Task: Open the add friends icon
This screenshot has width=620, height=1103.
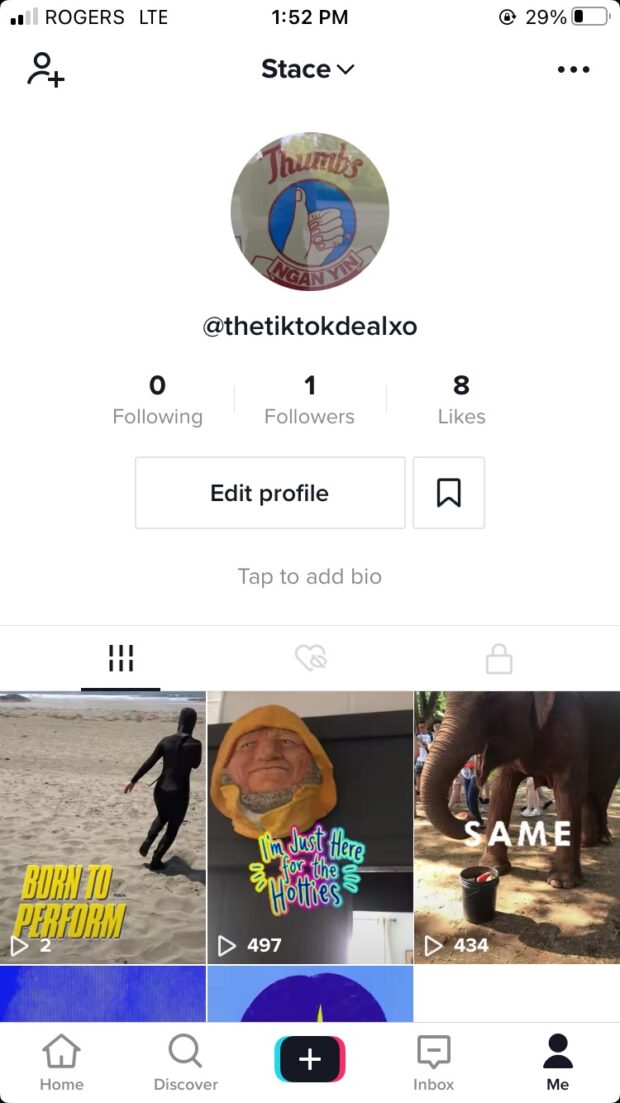Action: point(45,70)
